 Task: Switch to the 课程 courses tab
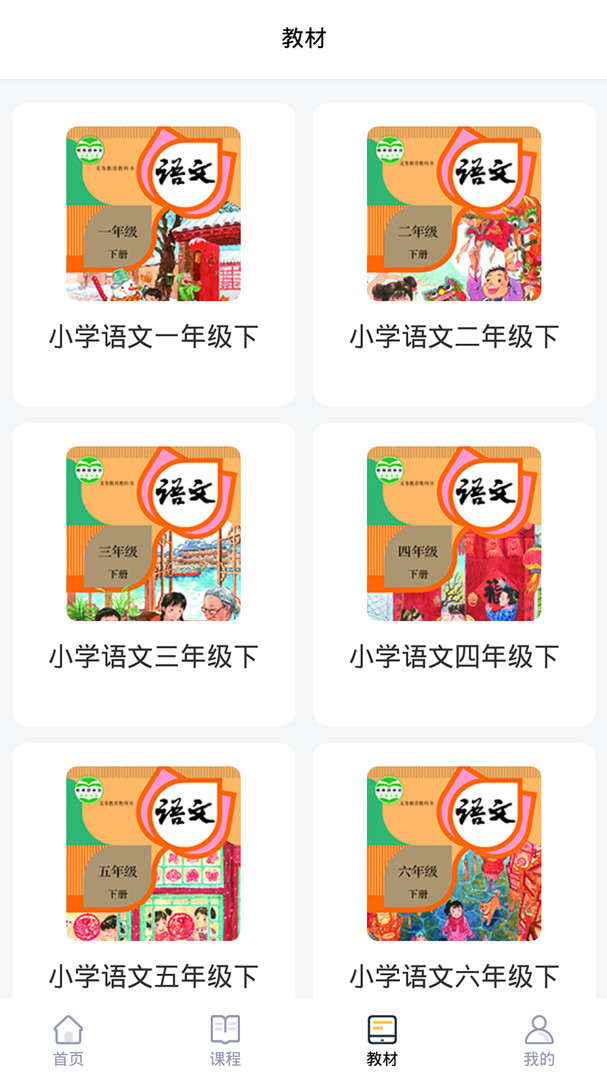(225, 1040)
